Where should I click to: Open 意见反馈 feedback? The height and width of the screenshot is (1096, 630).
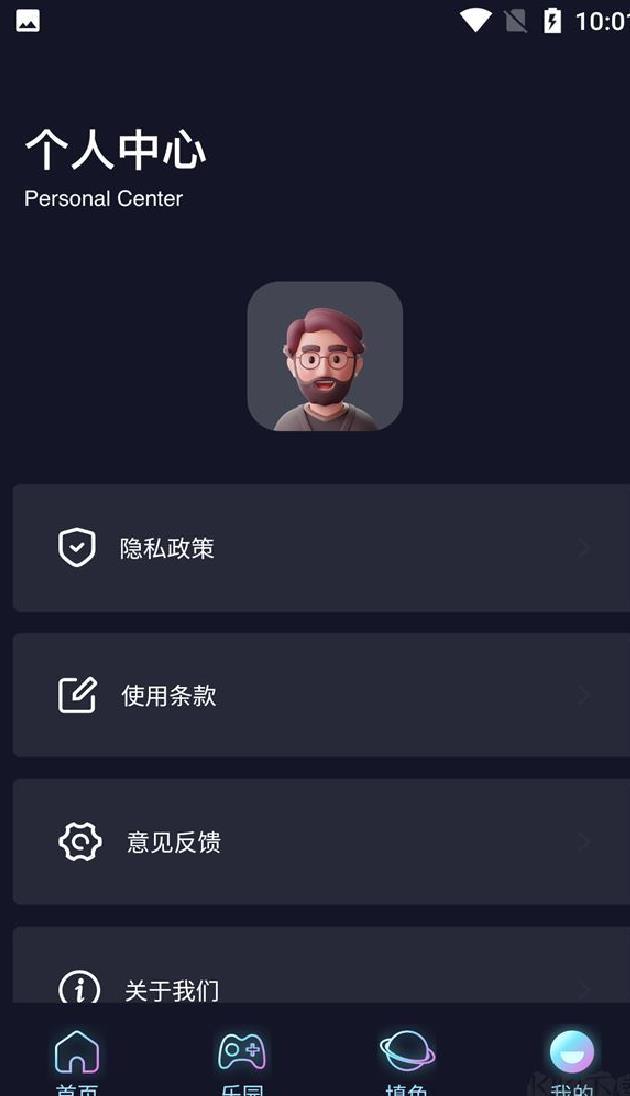(x=320, y=842)
